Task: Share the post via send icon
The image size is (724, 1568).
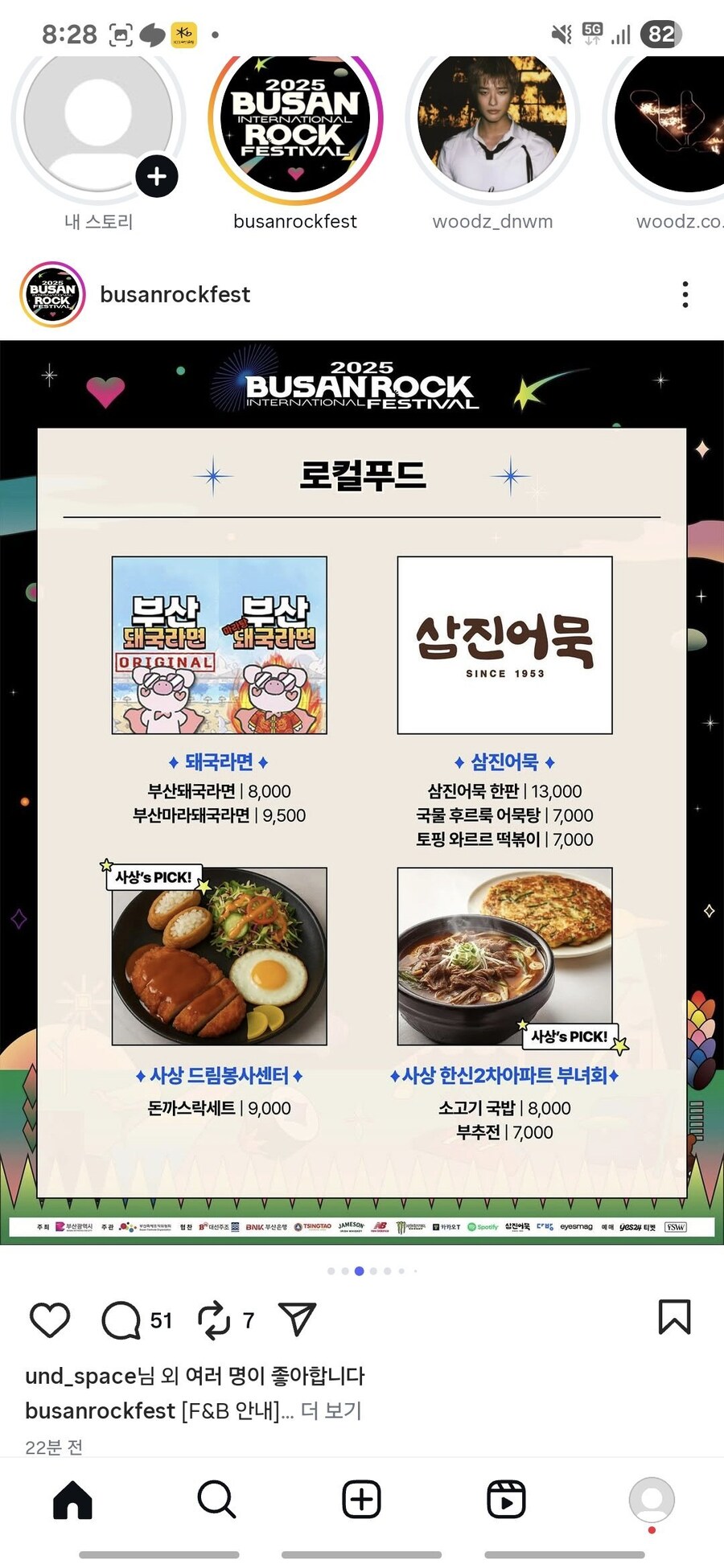Action: coord(297,1320)
